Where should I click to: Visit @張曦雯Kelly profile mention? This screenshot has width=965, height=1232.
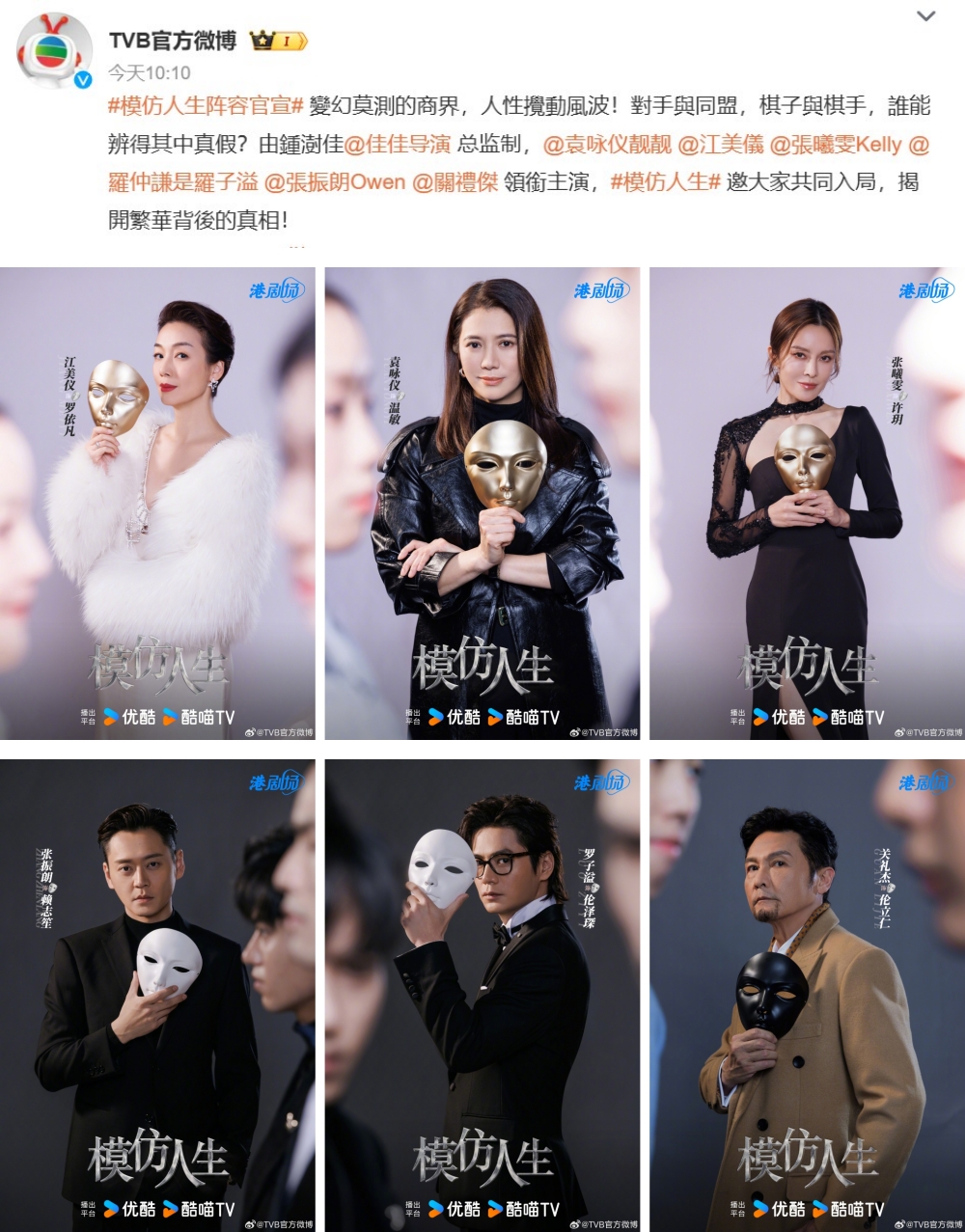point(835,145)
